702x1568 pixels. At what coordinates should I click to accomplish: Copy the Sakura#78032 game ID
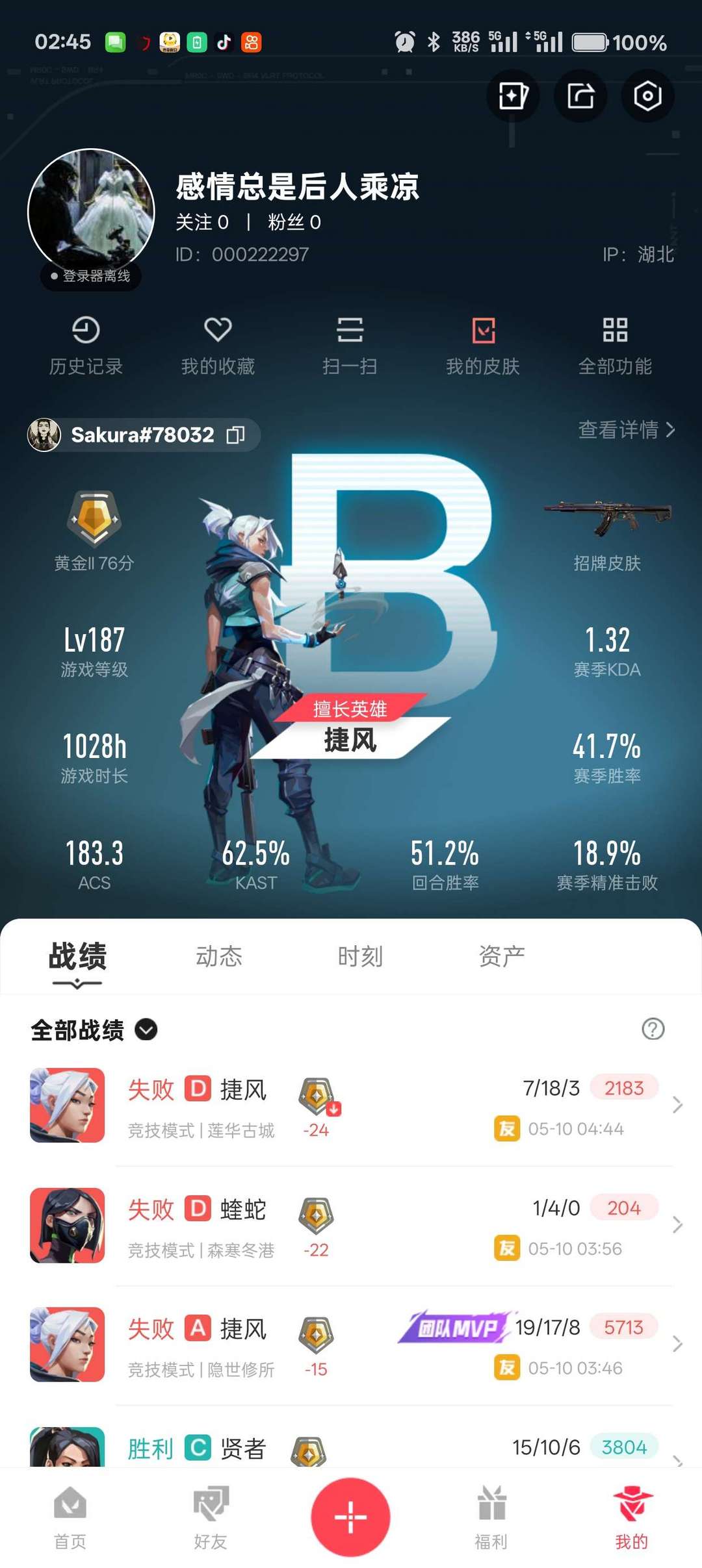point(235,435)
